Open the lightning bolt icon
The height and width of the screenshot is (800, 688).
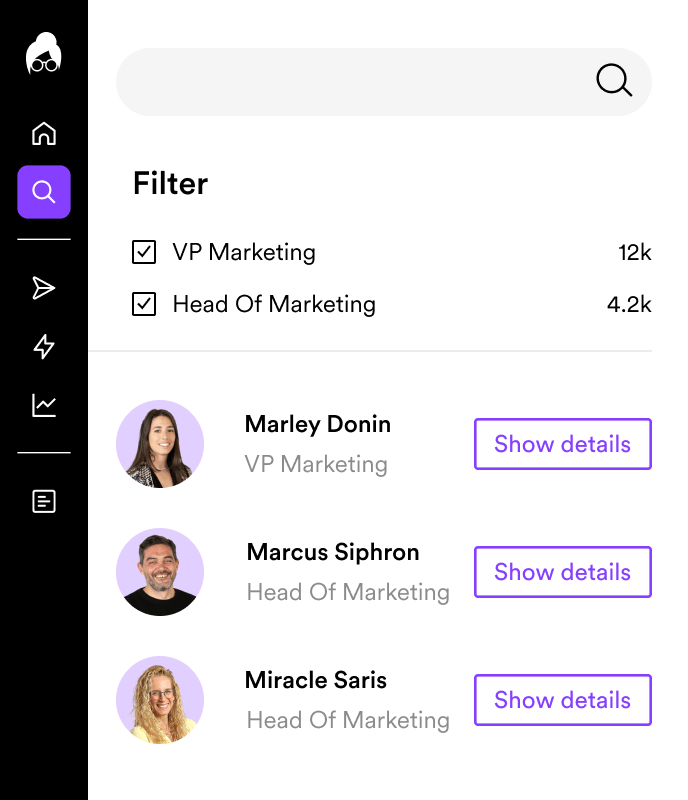tap(44, 347)
